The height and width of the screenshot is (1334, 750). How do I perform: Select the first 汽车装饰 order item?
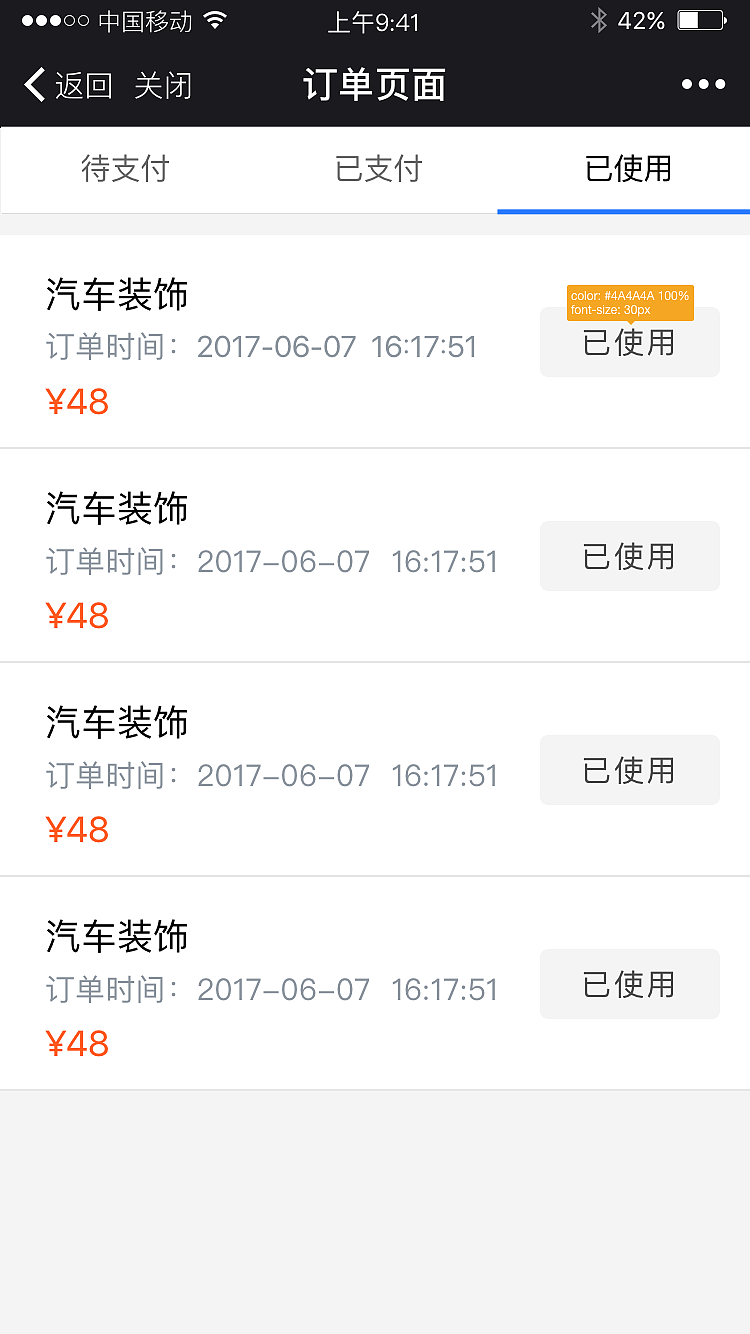tap(117, 295)
